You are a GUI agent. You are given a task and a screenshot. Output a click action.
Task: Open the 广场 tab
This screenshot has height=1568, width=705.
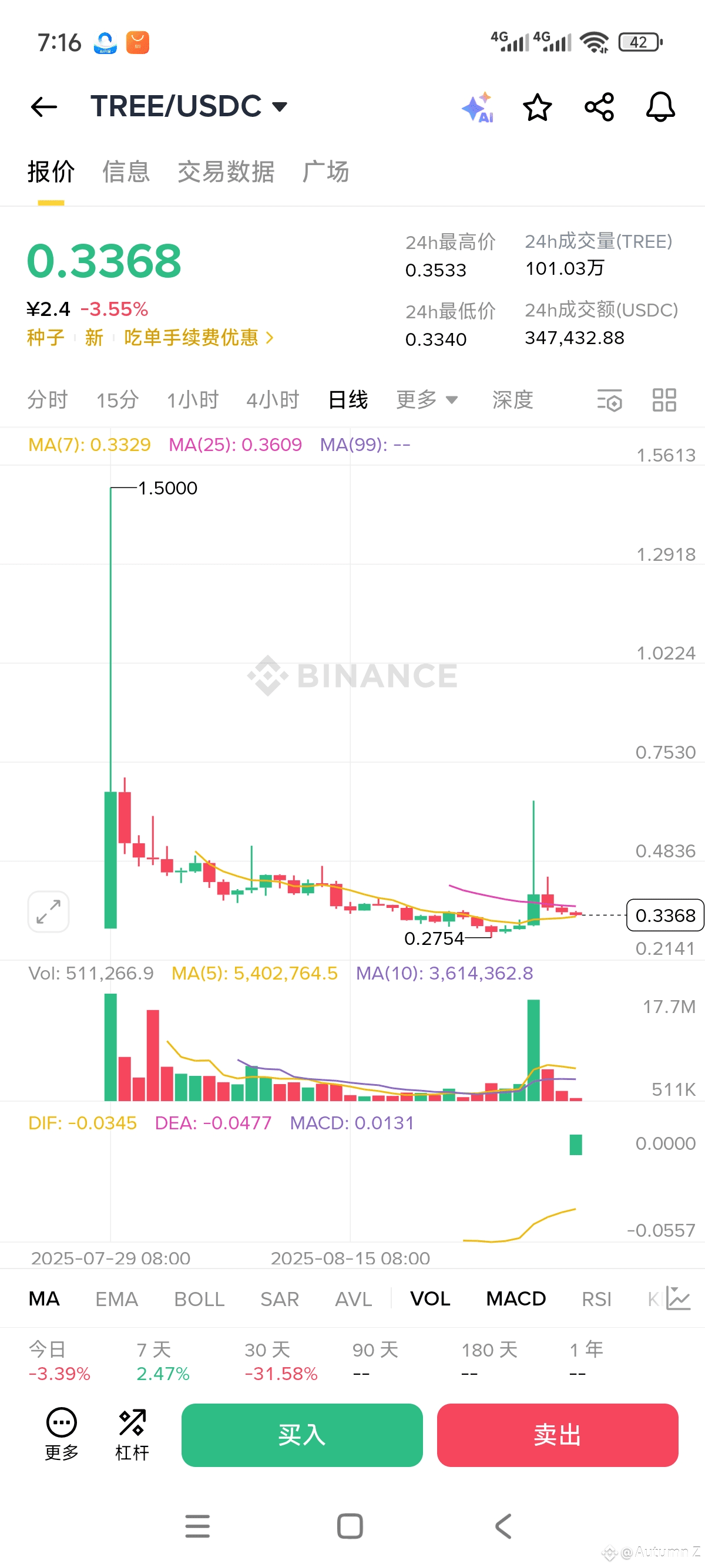coord(325,171)
